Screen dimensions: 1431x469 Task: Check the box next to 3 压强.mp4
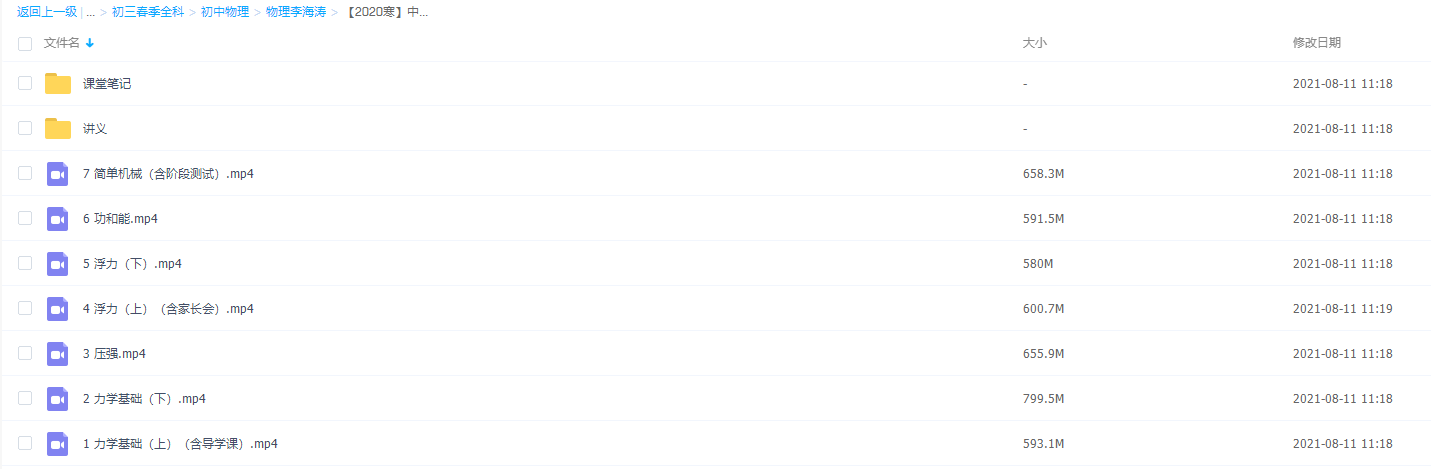[25, 354]
